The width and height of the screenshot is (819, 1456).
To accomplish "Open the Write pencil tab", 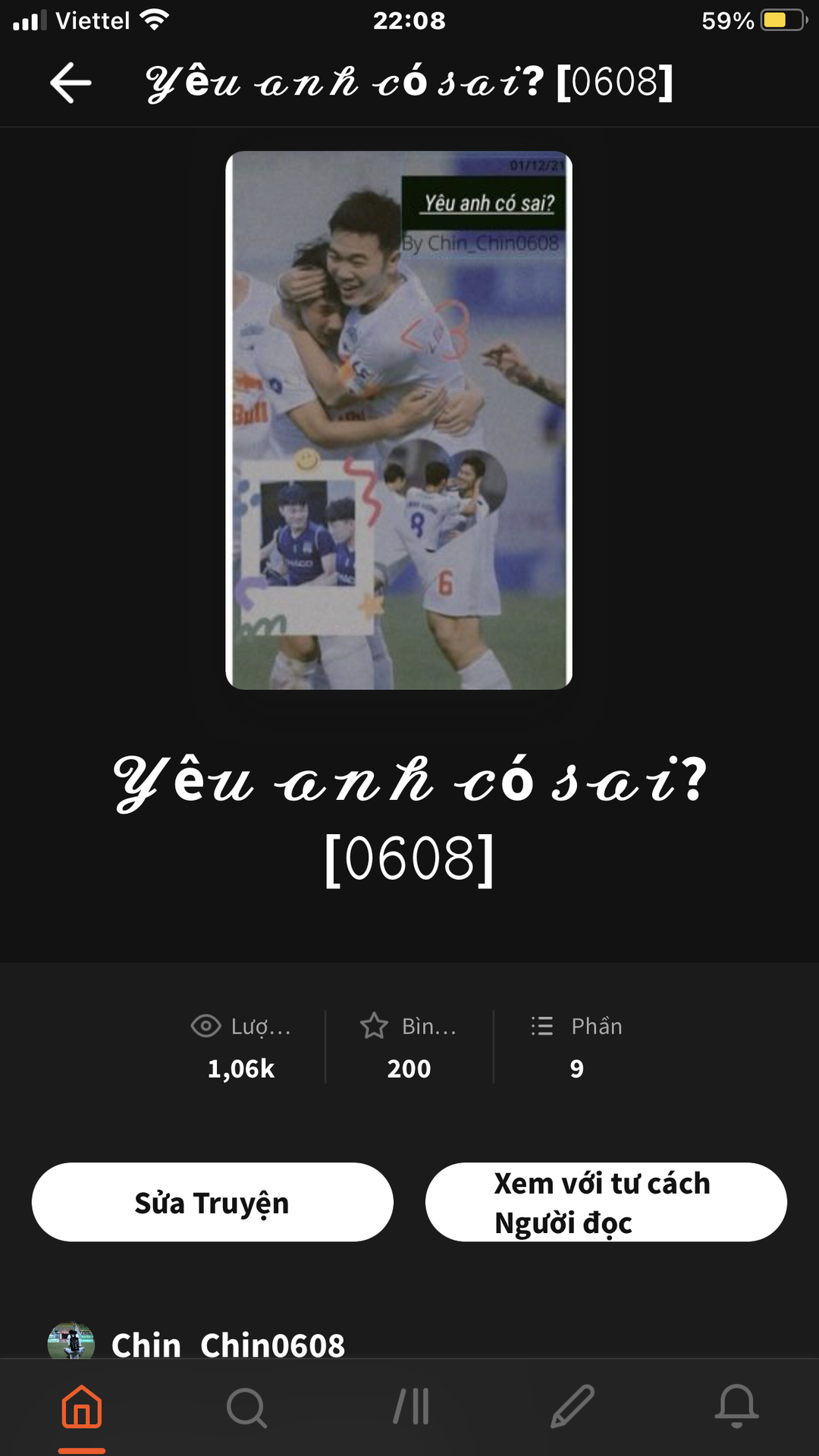I will click(573, 1407).
